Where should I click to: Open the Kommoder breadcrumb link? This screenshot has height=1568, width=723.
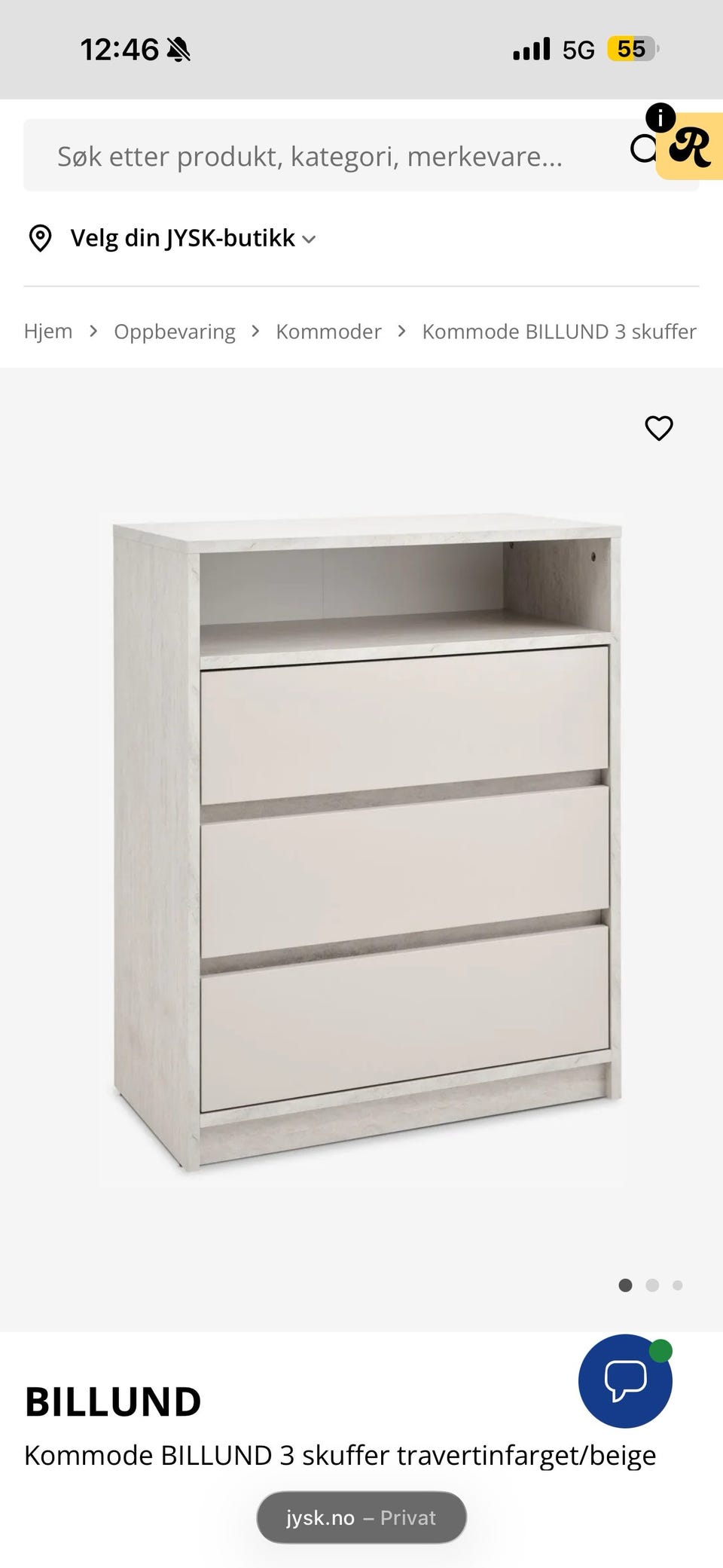[x=328, y=332]
